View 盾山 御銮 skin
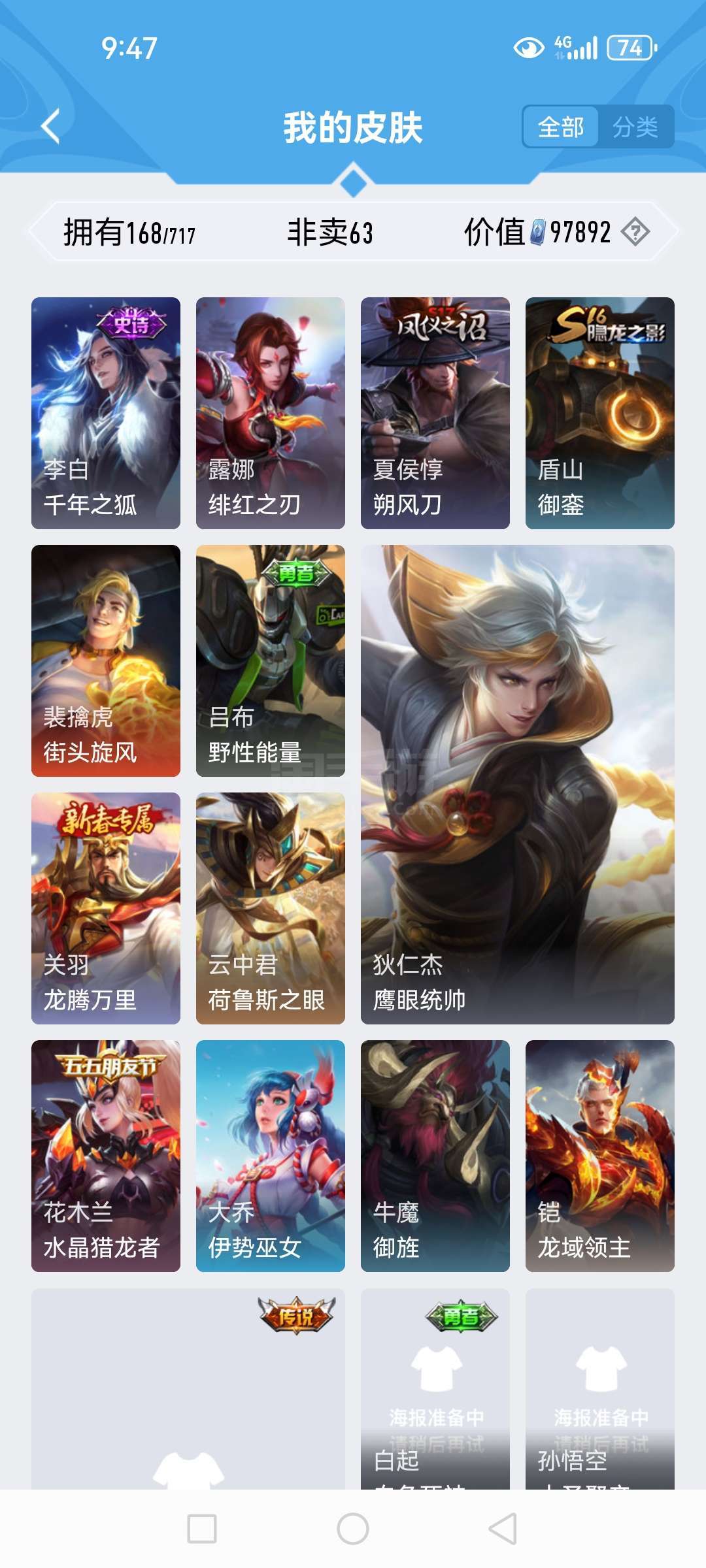706x1568 pixels. point(600,413)
